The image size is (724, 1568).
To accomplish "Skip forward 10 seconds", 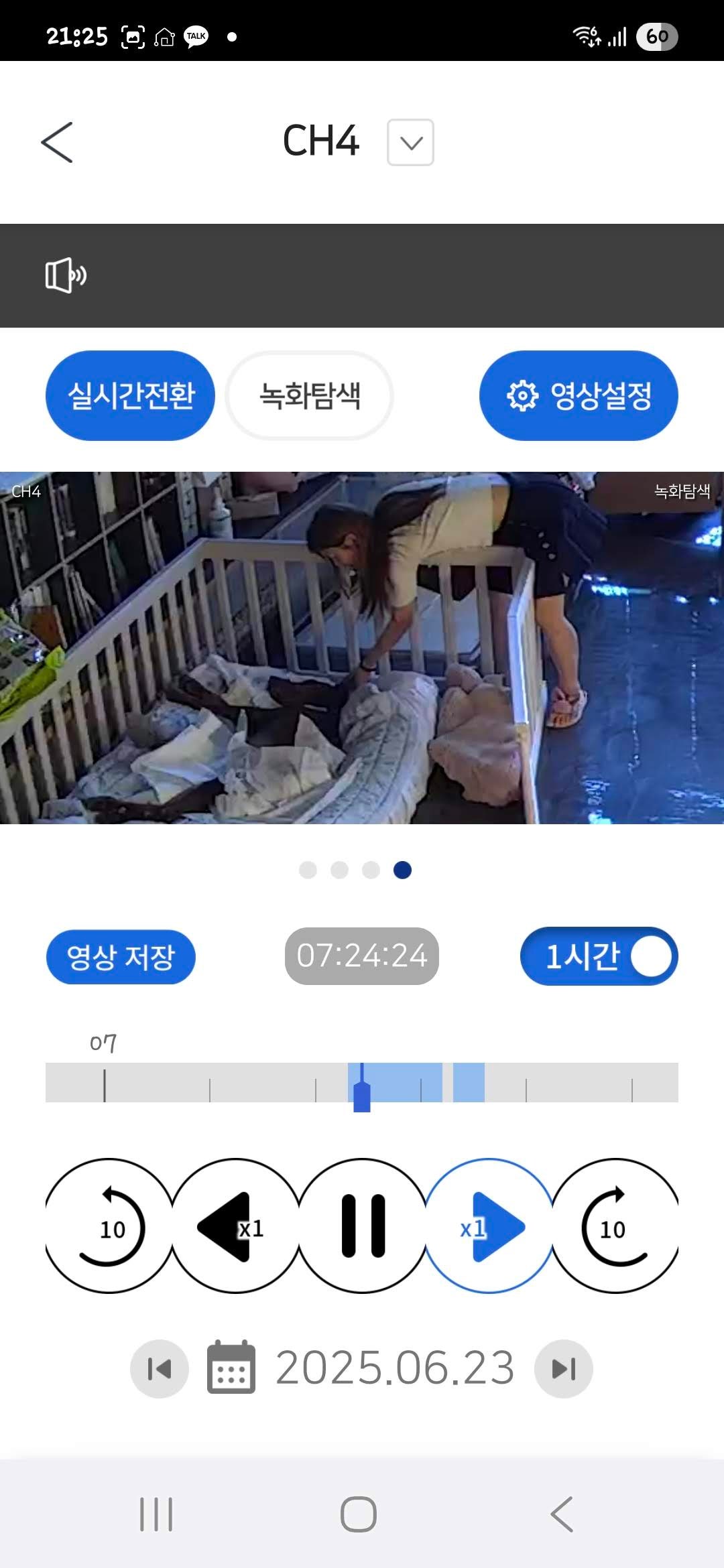I will point(614,1226).
